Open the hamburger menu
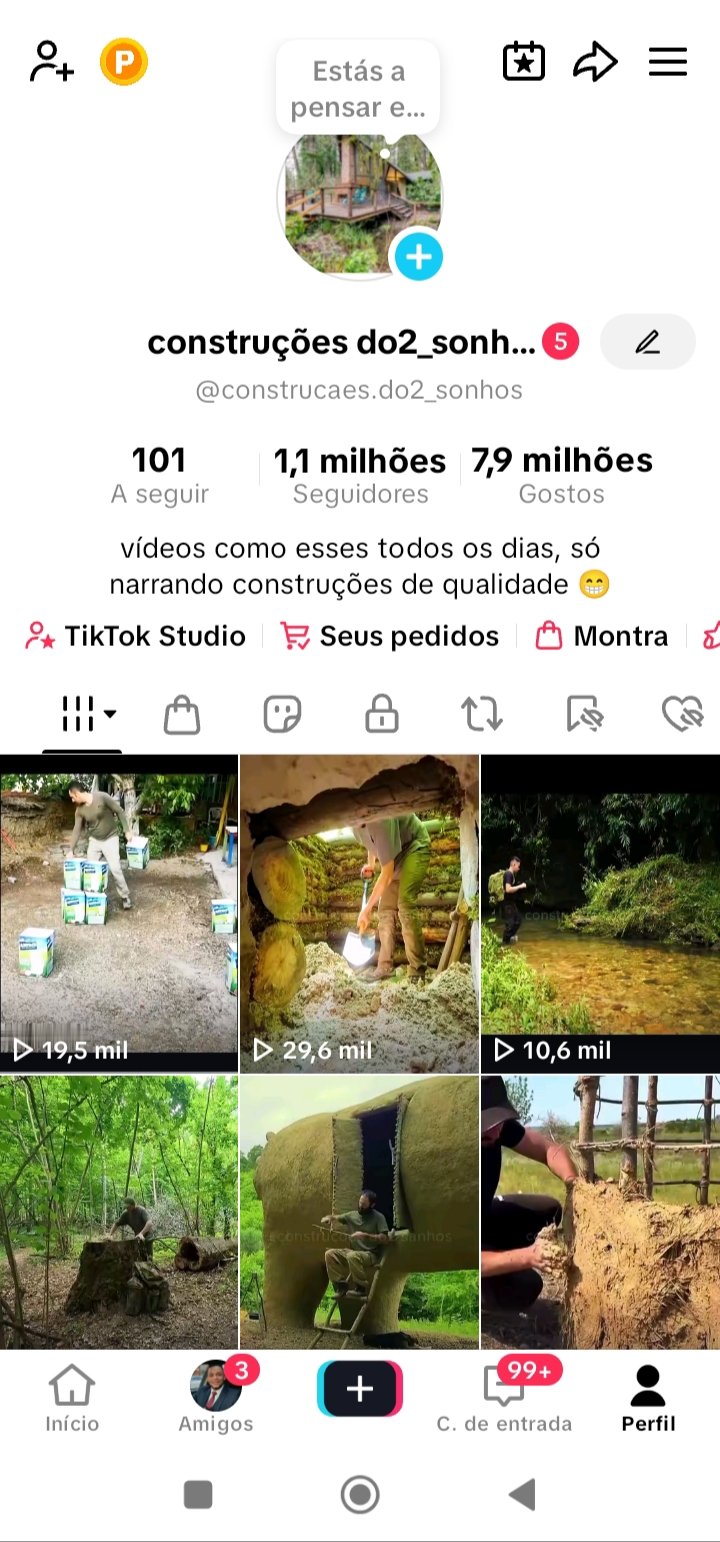The width and height of the screenshot is (720, 1542). [668, 62]
